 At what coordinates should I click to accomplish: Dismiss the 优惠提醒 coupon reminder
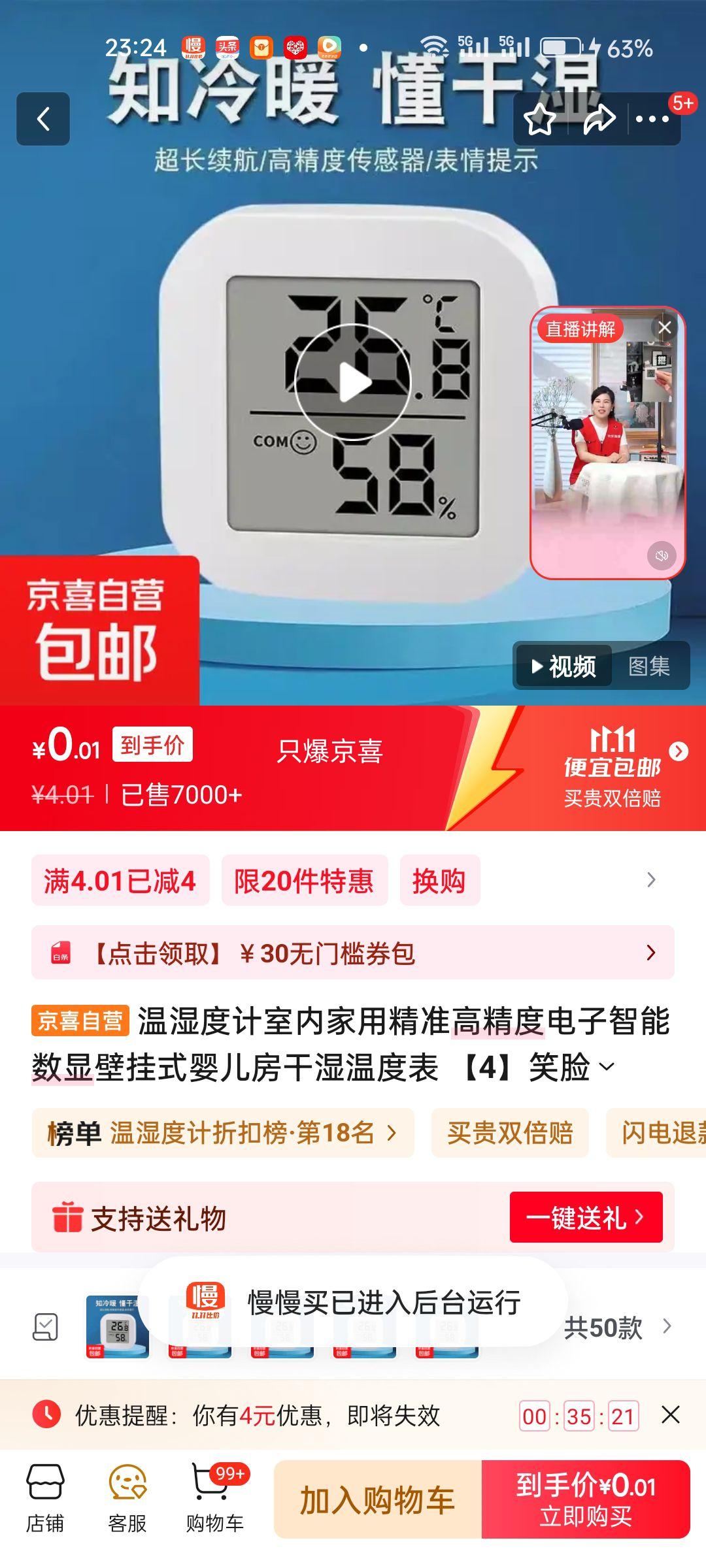pos(670,1414)
